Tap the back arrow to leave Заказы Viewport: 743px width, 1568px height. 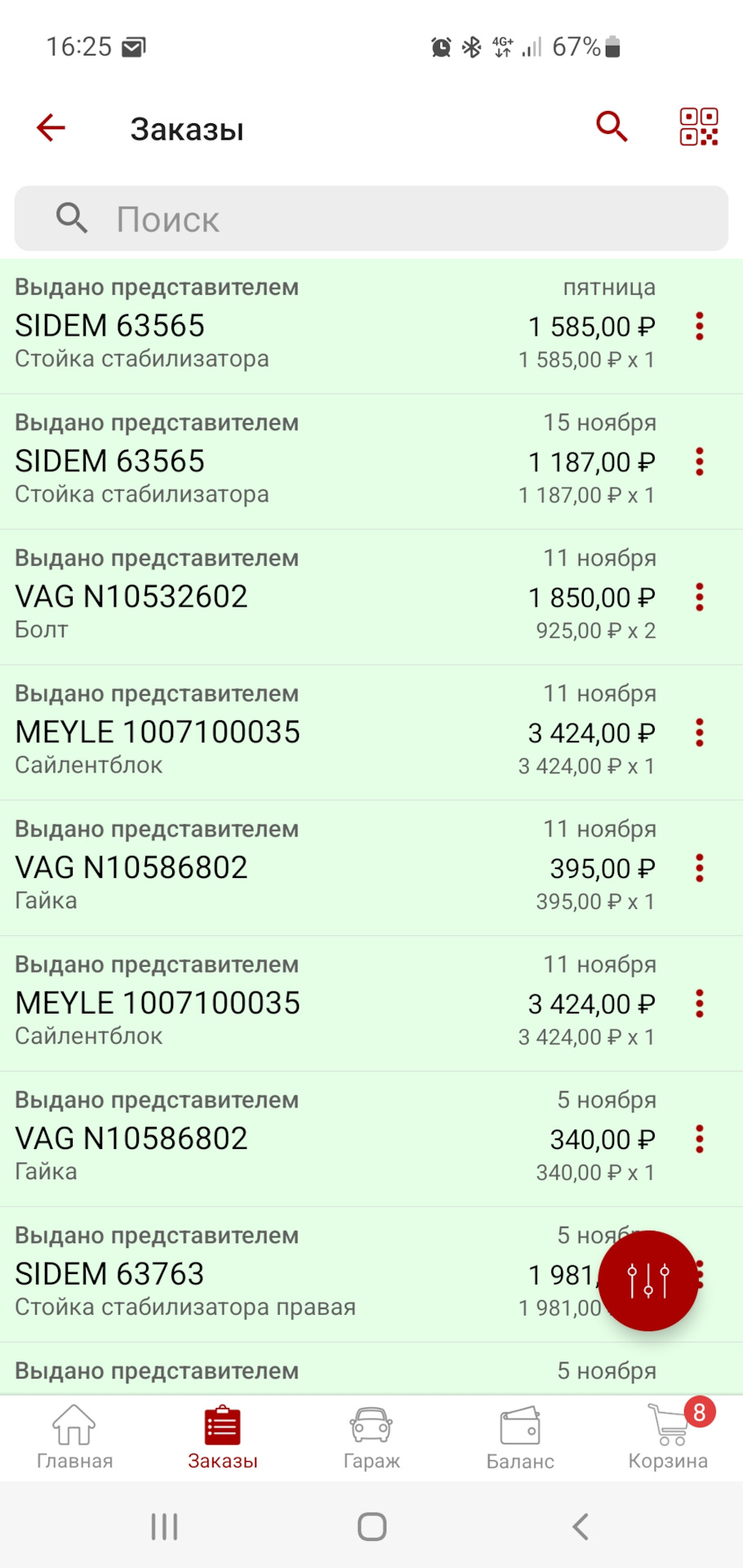tap(50, 127)
